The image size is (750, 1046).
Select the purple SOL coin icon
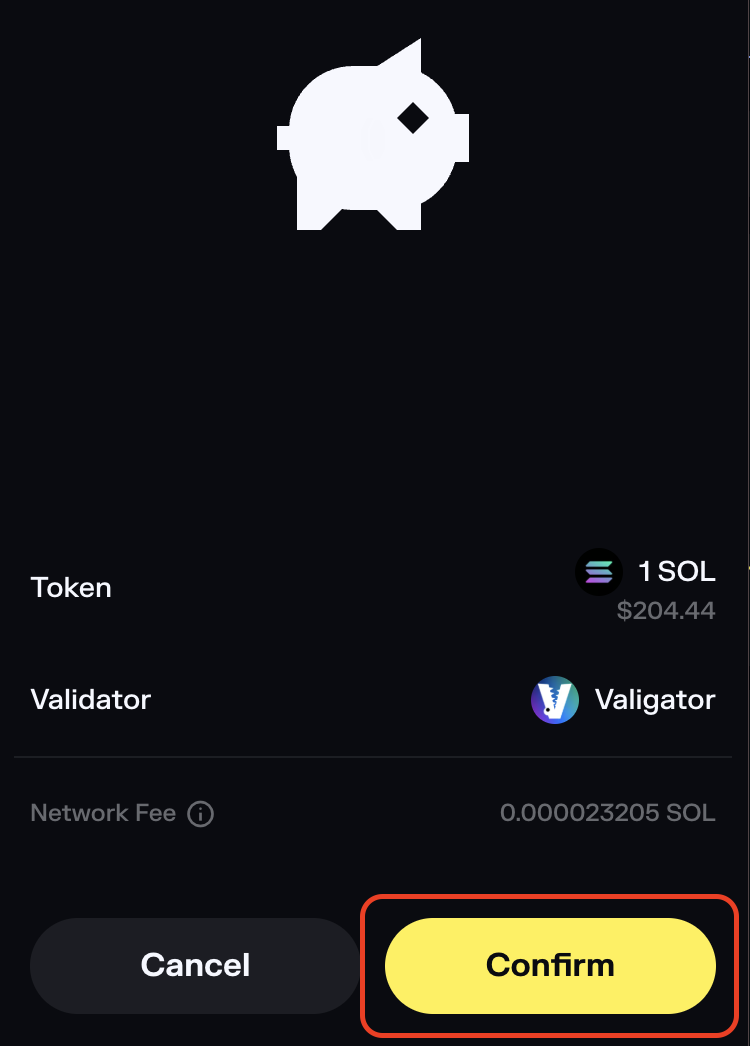pyautogui.click(x=598, y=572)
